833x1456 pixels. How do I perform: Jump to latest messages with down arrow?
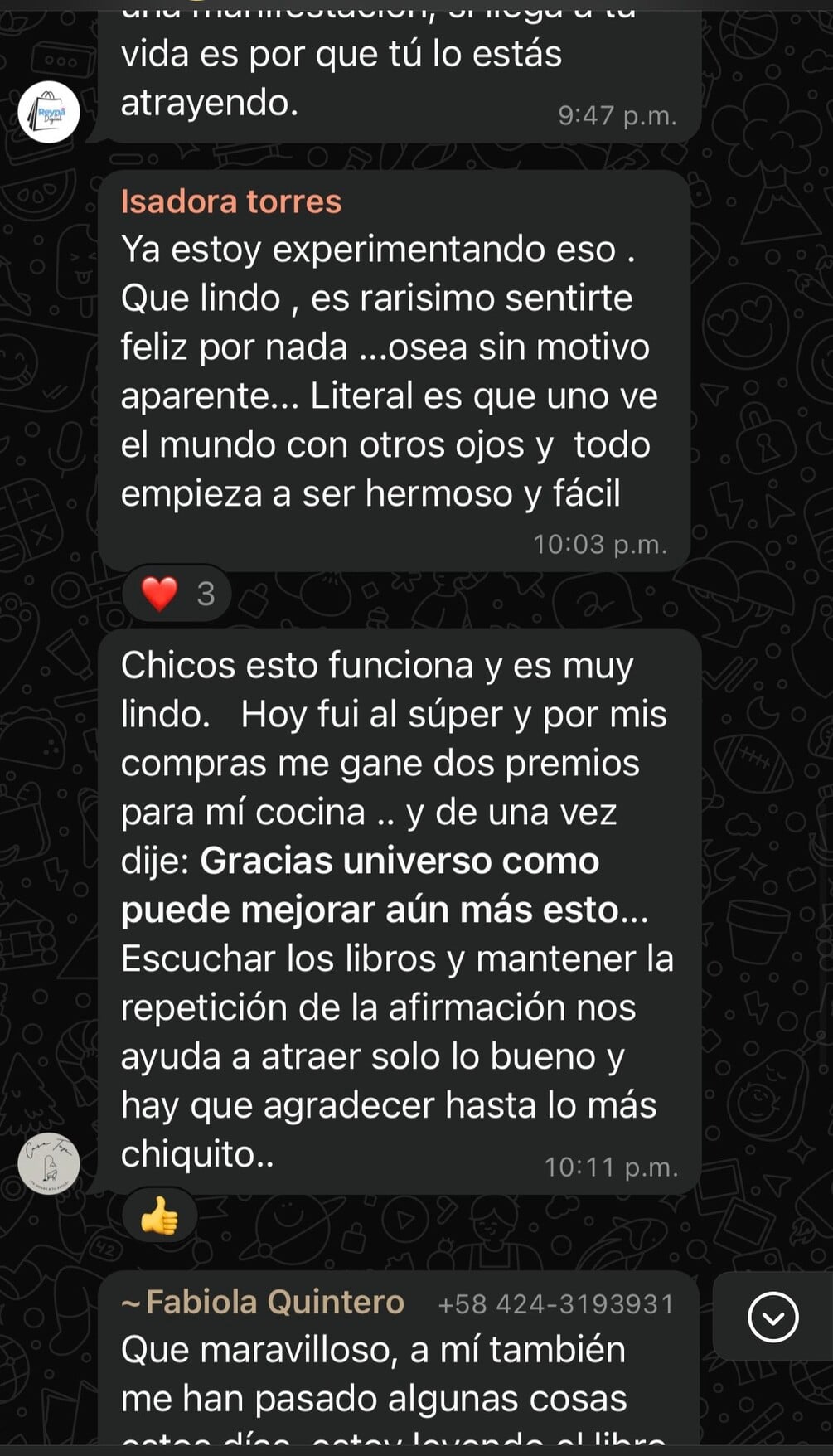coord(772,1317)
